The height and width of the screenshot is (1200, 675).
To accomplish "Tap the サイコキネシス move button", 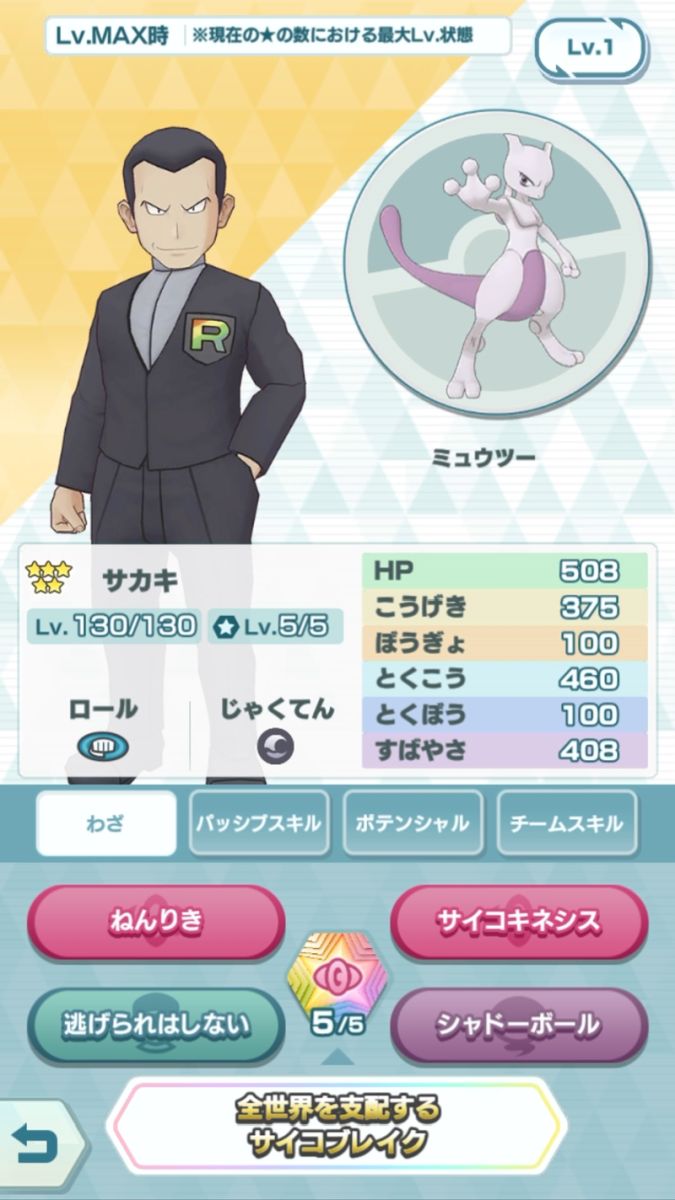I will coord(518,922).
